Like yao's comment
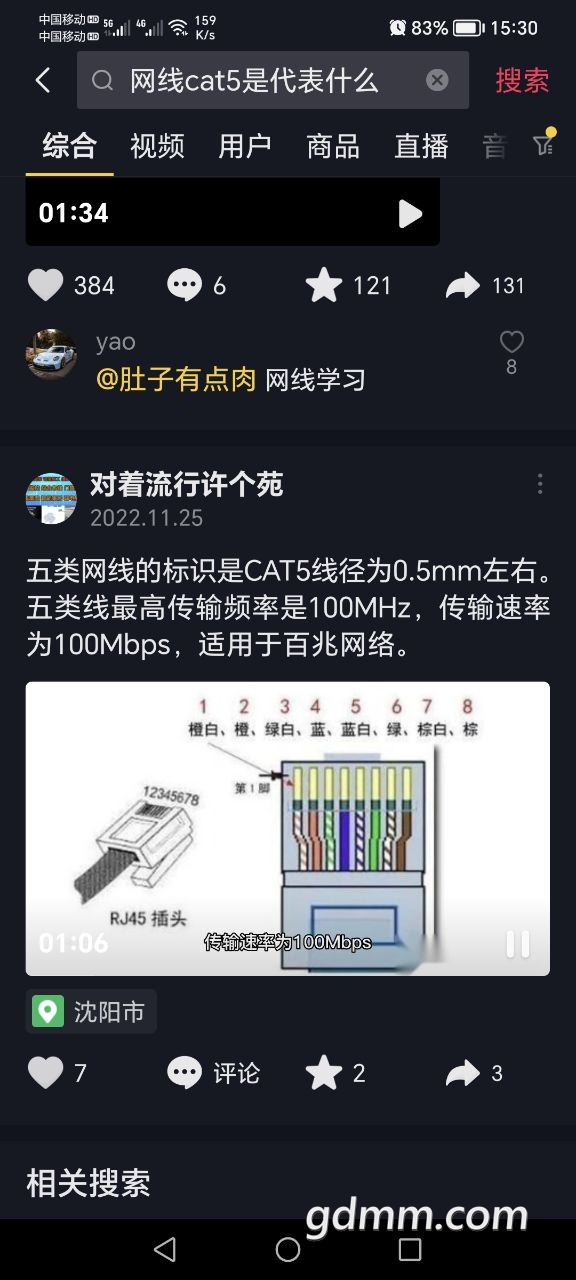The height and width of the screenshot is (1280, 576). (x=511, y=343)
